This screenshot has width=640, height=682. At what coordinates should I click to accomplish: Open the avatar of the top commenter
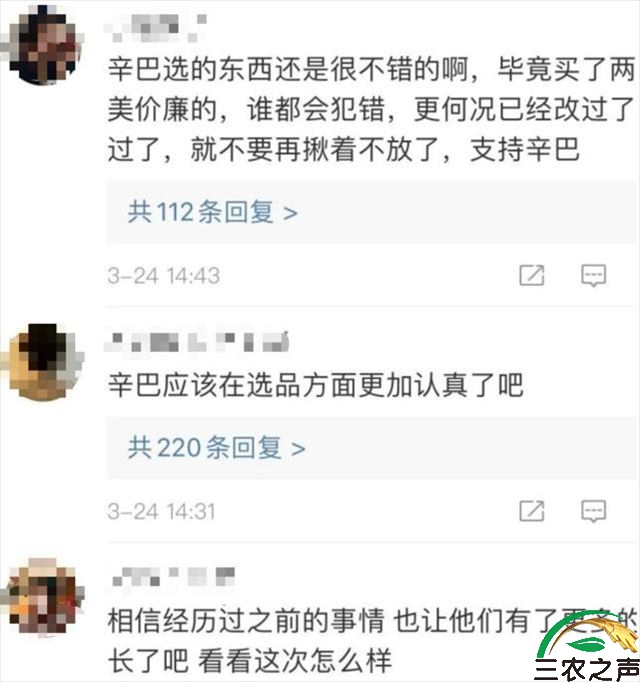point(46,45)
